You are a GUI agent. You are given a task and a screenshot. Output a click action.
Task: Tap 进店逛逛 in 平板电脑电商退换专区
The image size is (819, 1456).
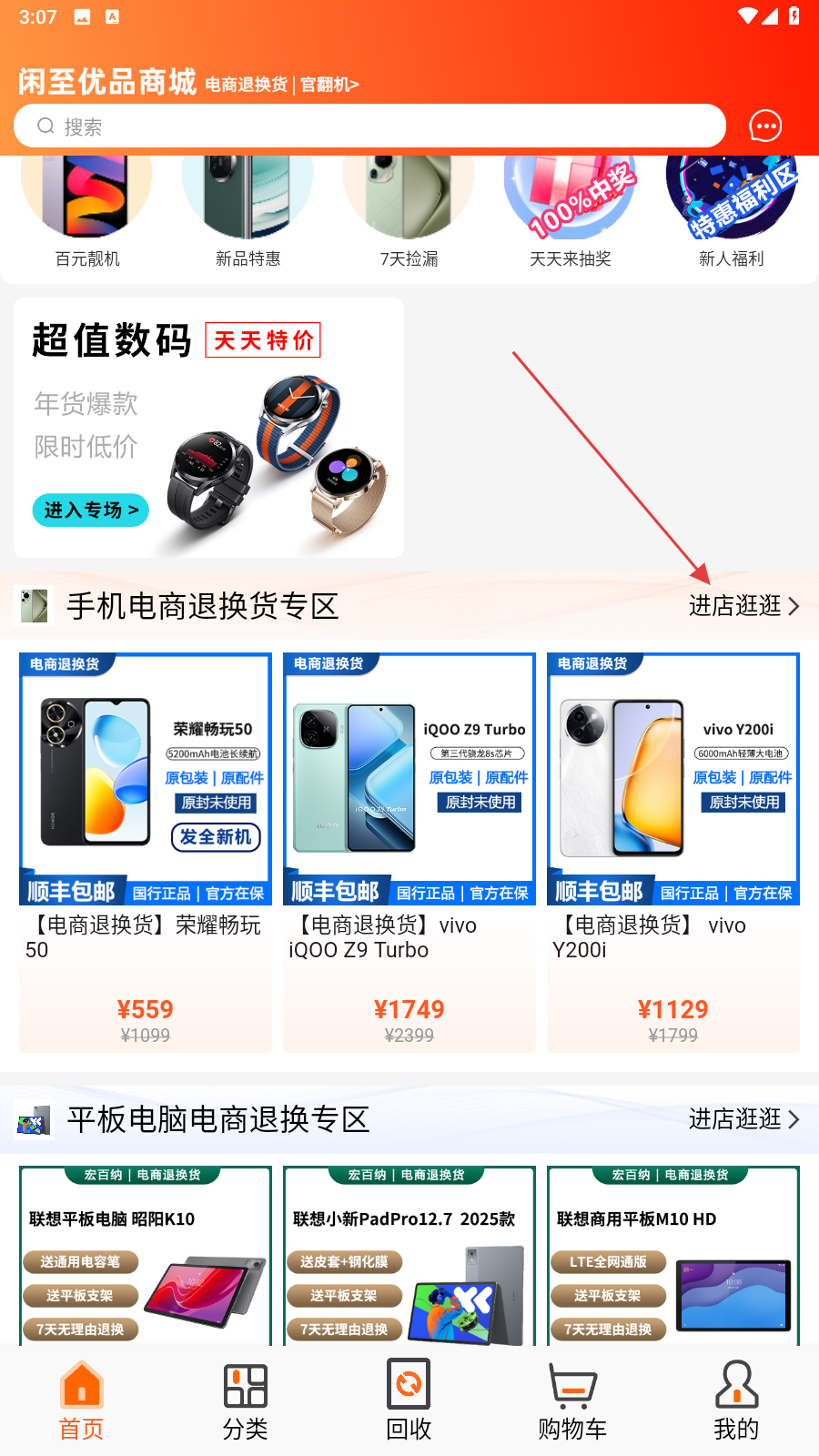pos(743,1119)
